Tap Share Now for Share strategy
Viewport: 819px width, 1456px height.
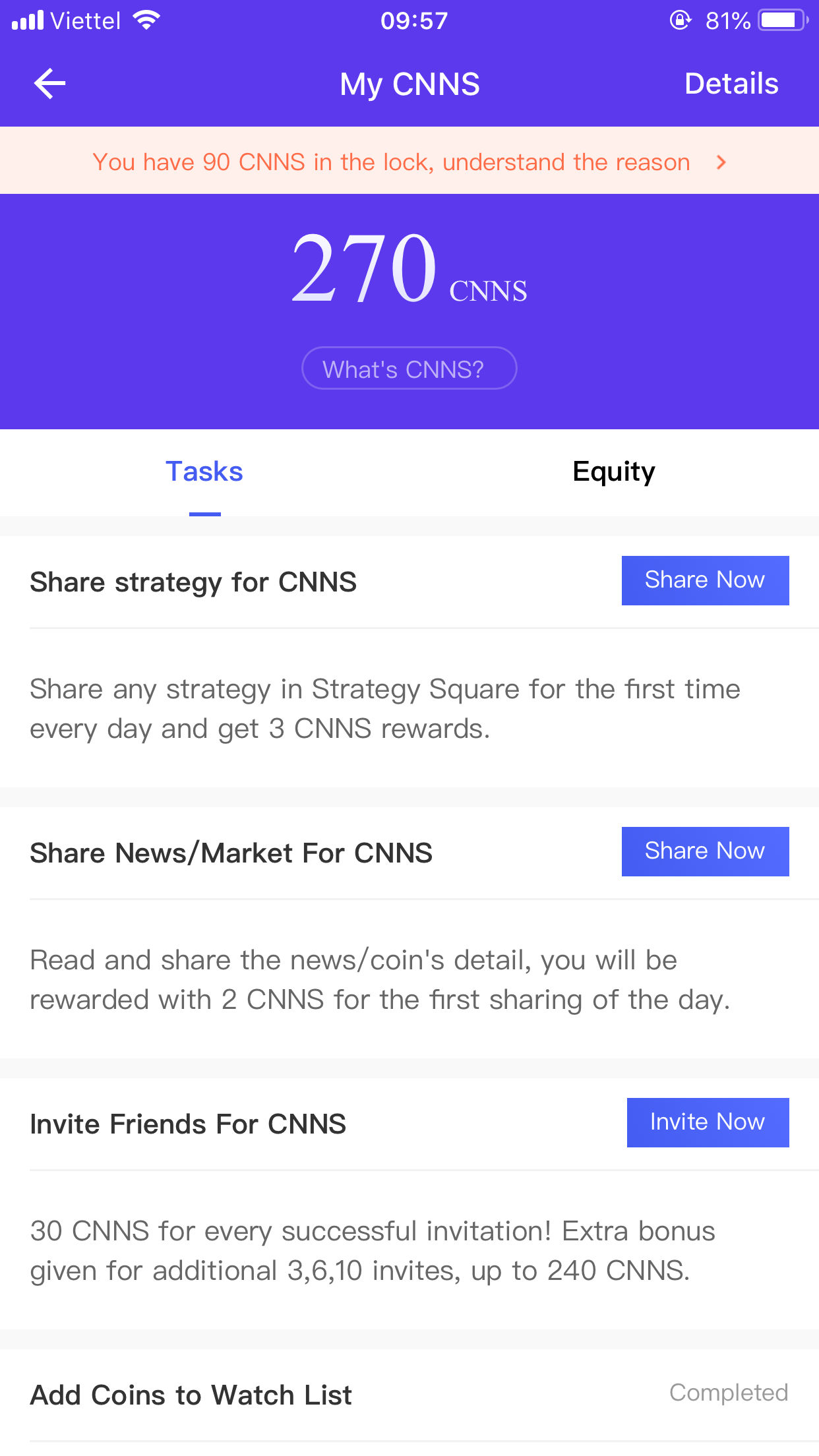coord(704,580)
